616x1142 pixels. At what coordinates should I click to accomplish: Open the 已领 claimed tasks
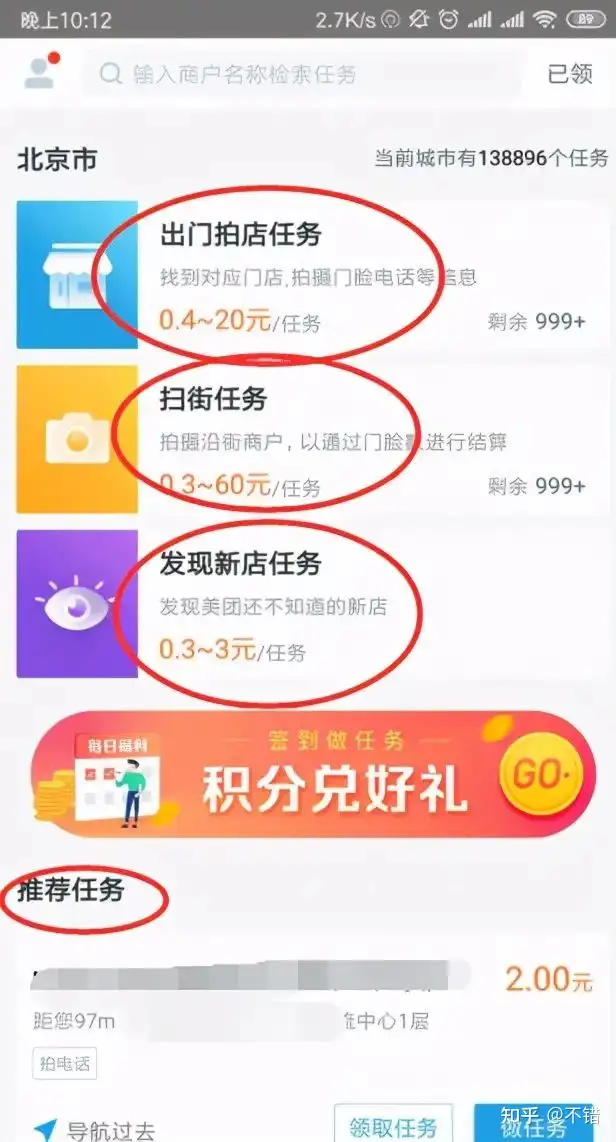[570, 74]
